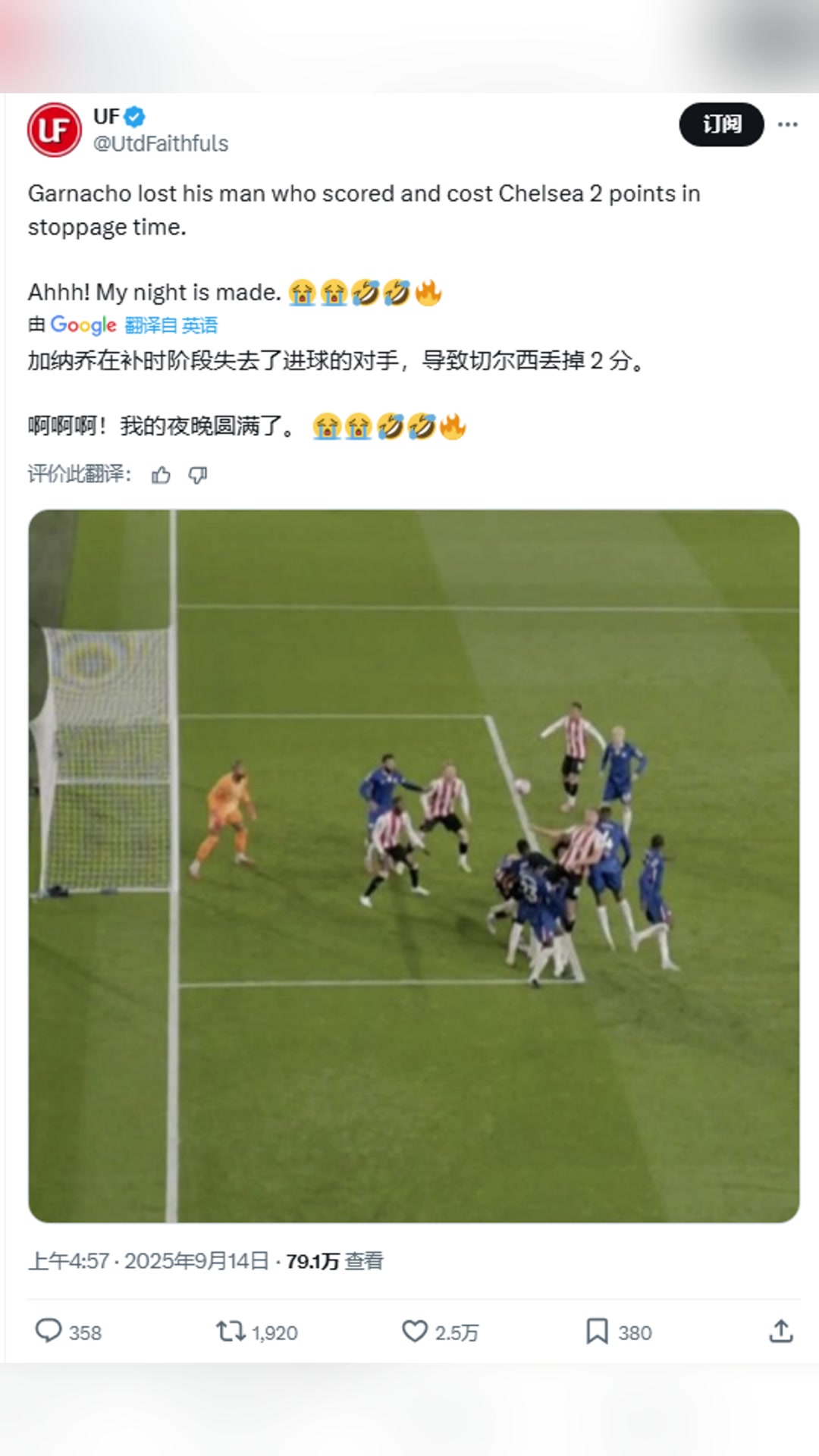Open the football match image
Screen dimensions: 819x1456
pos(413,865)
